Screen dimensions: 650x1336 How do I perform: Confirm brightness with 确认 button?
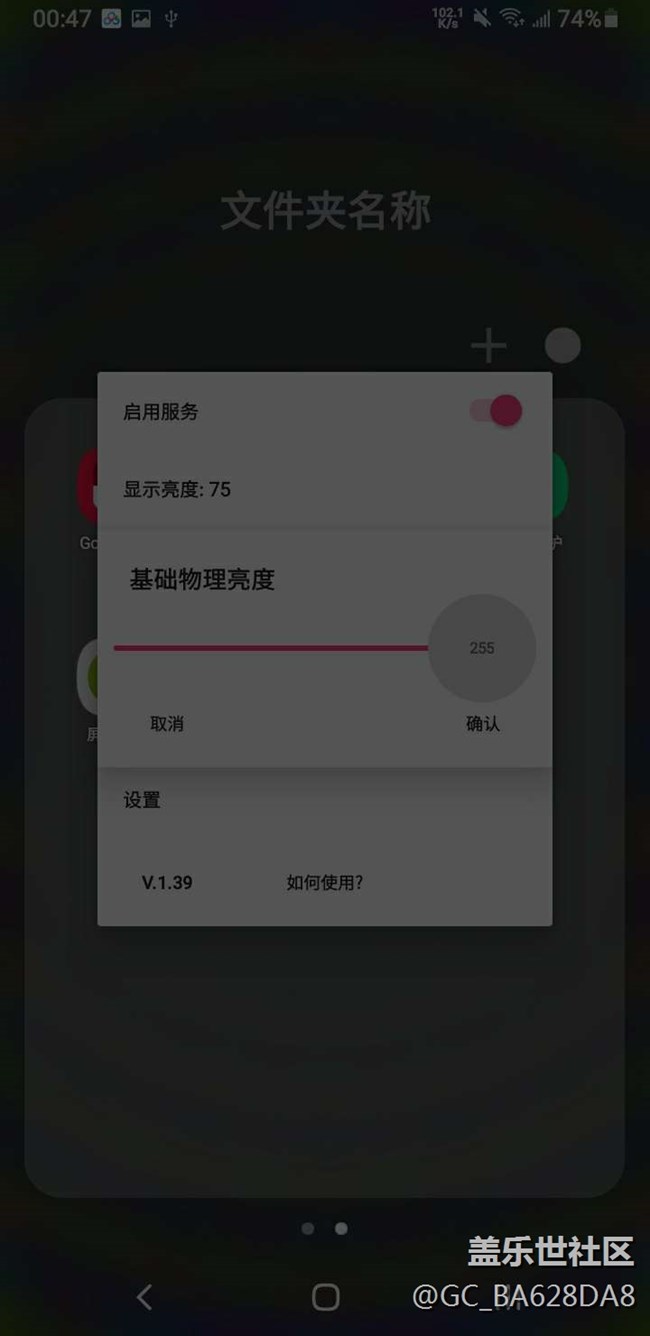click(482, 724)
